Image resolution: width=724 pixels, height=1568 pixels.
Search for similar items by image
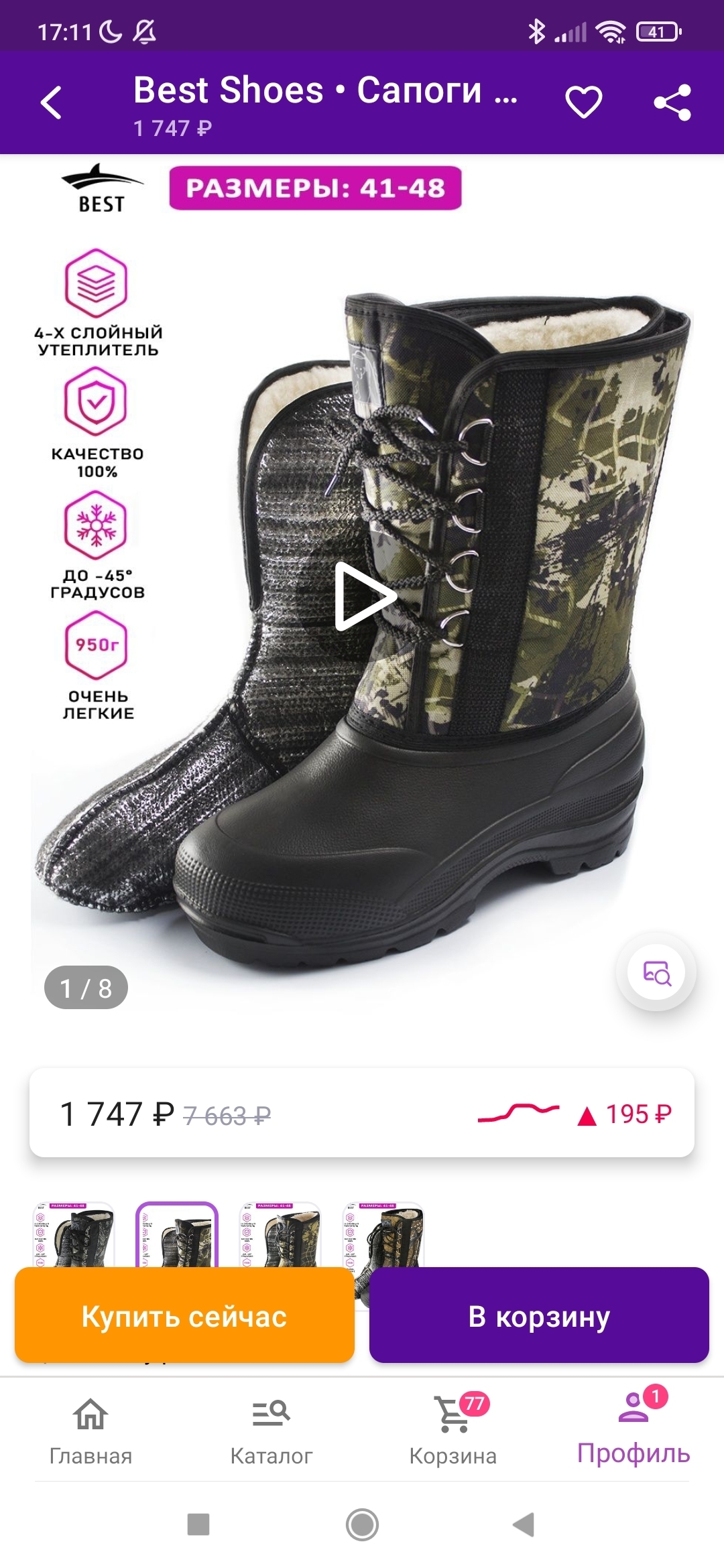pyautogui.click(x=656, y=972)
